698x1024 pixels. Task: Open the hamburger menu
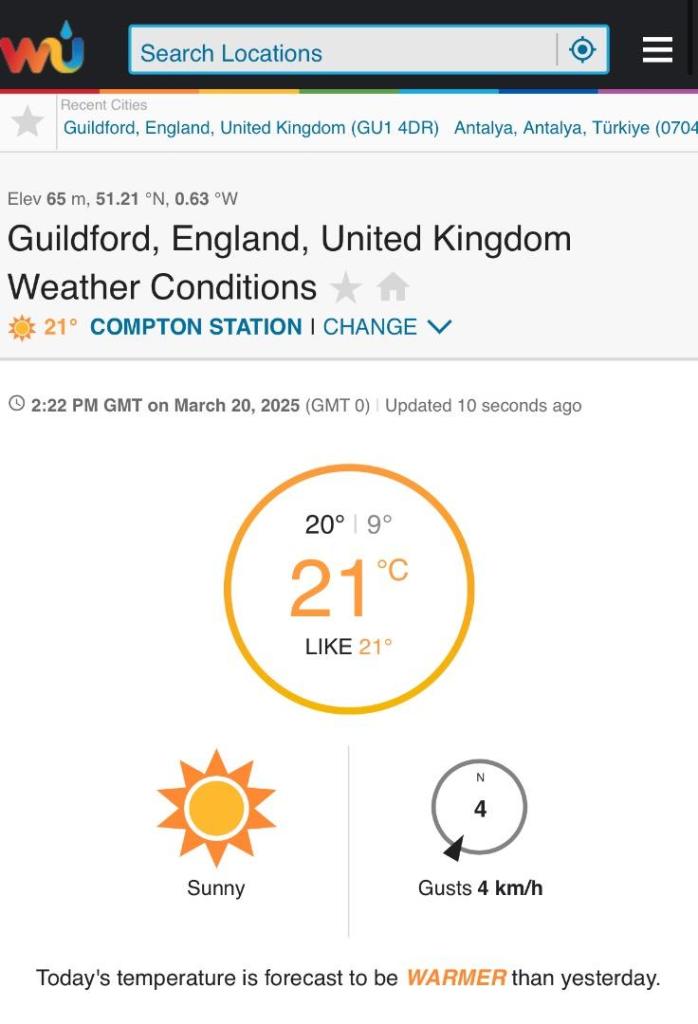(x=657, y=50)
